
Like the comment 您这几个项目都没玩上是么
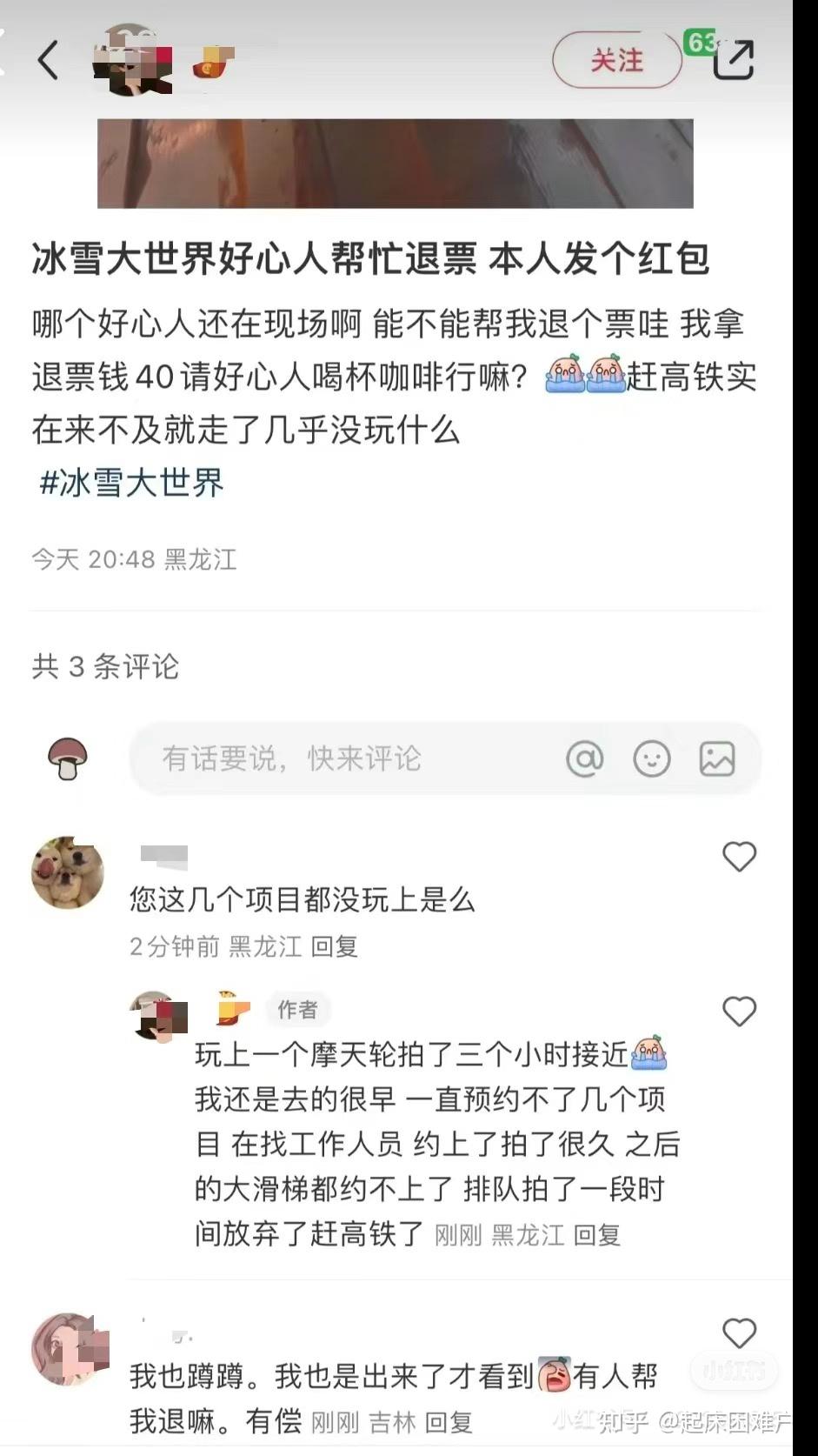(739, 857)
